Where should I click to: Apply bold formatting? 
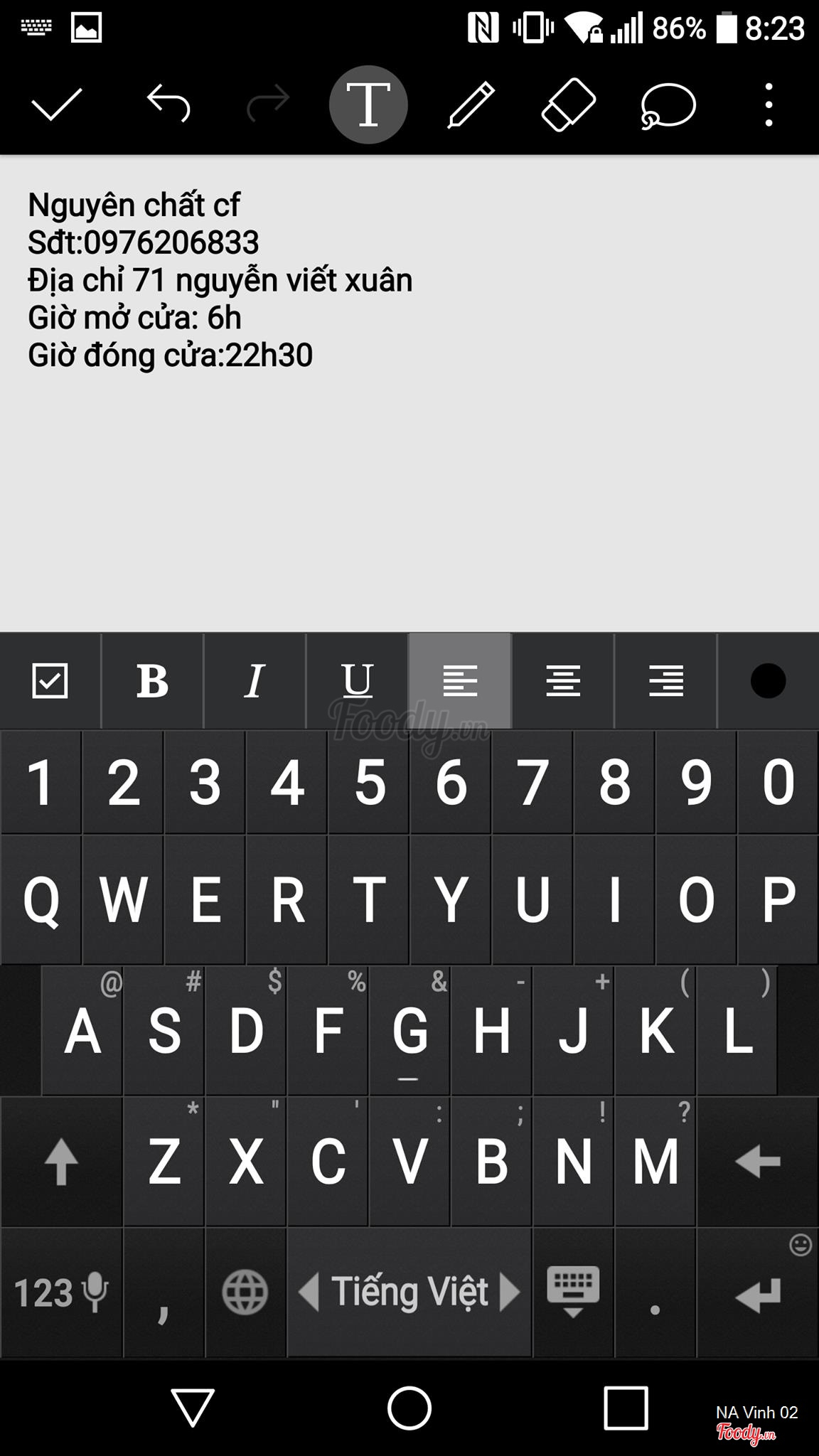click(x=152, y=681)
